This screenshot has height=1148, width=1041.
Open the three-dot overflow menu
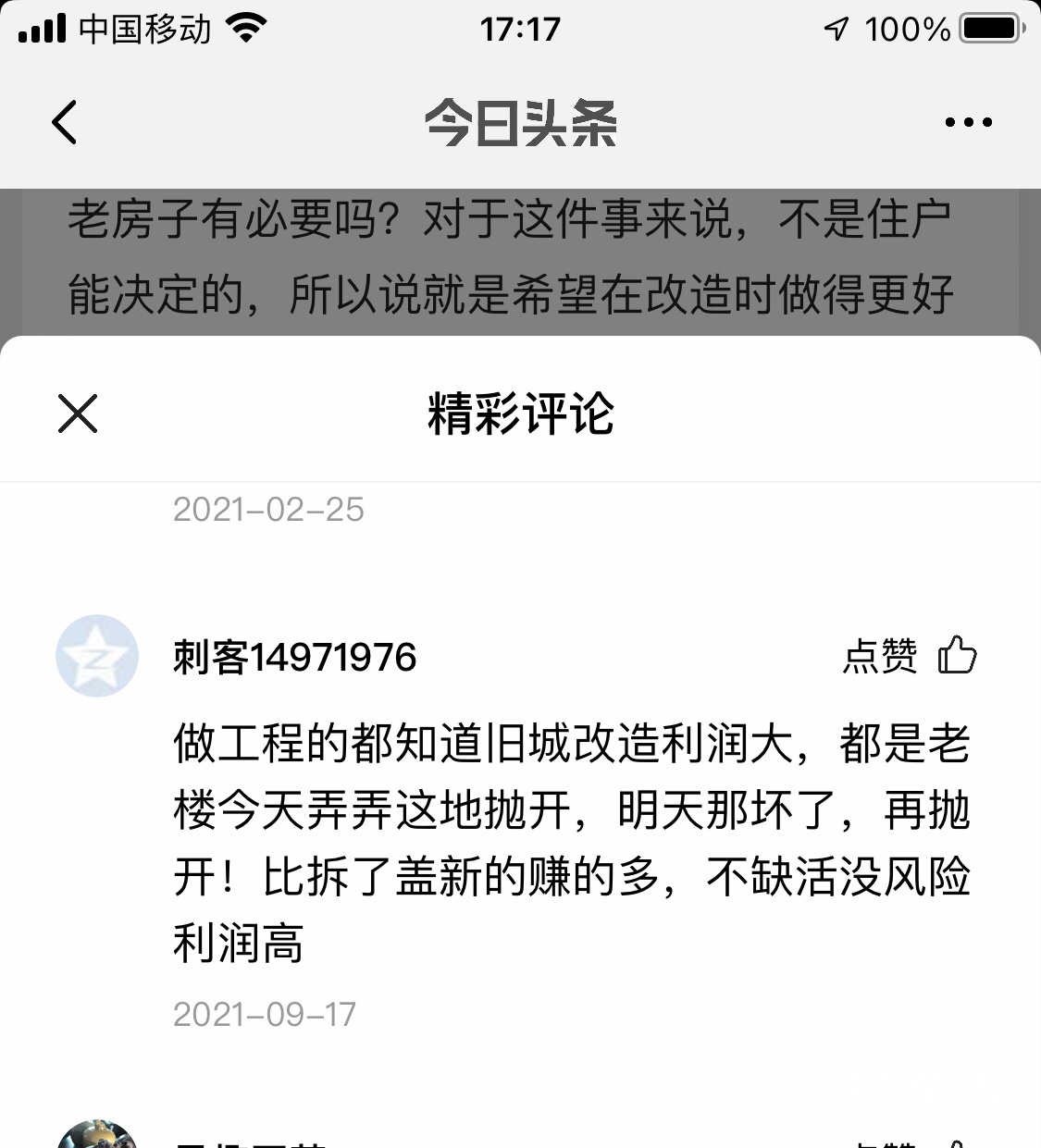968,122
